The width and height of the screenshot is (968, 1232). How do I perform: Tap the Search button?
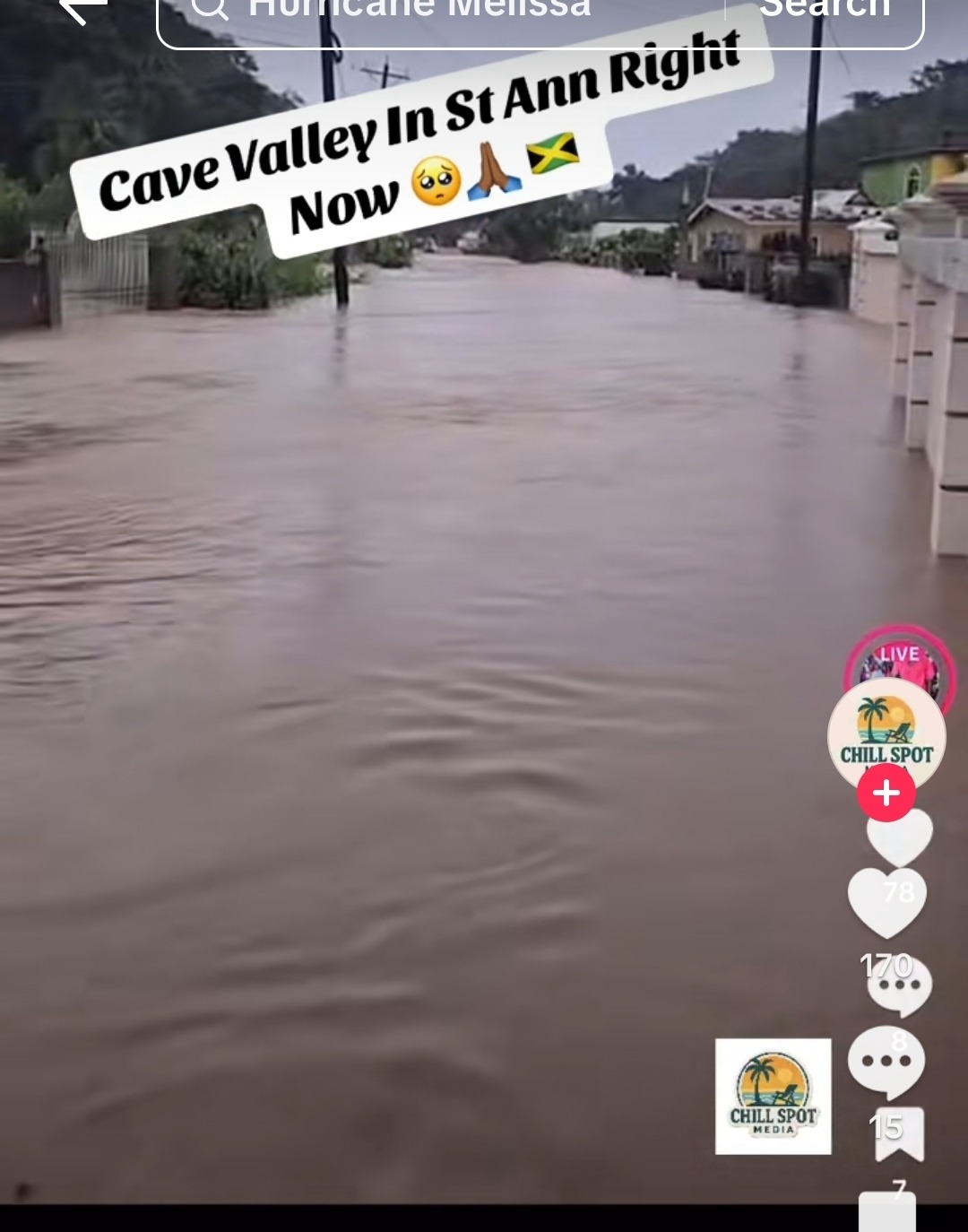point(825,11)
